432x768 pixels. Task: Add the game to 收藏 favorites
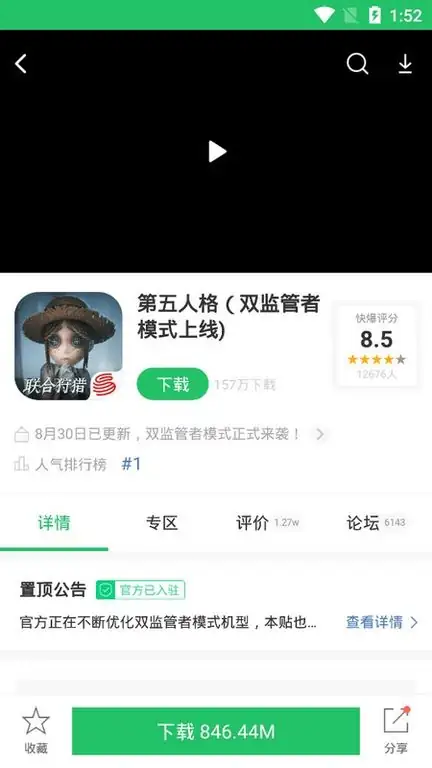point(36,730)
